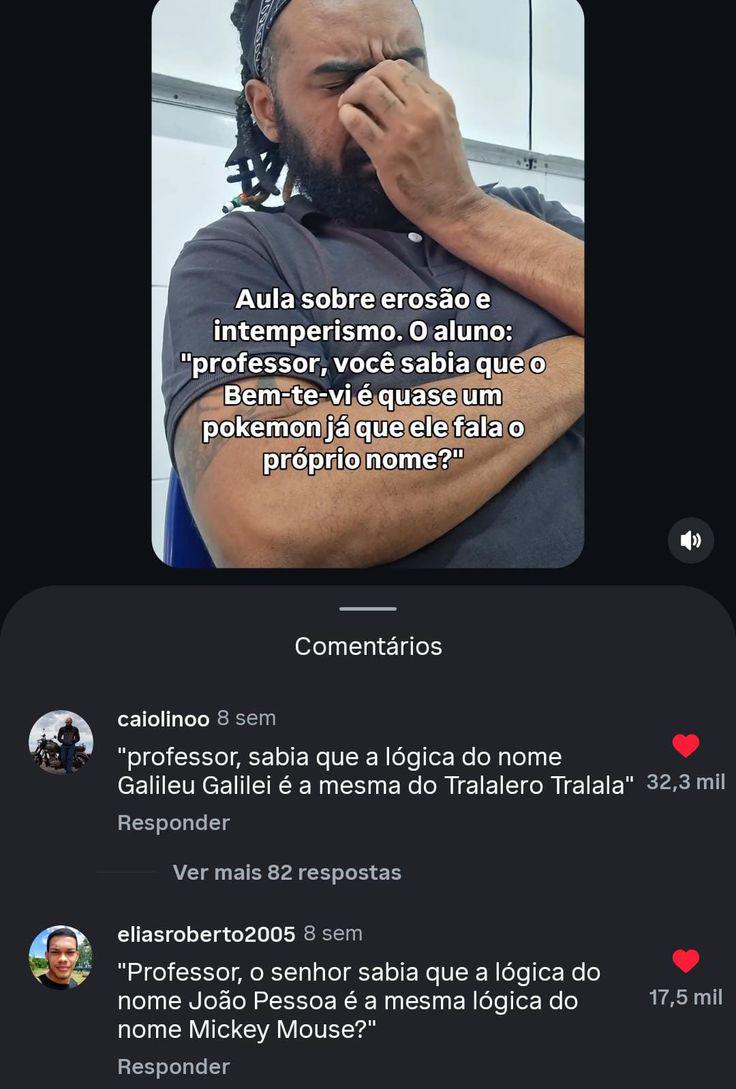Open caiolinoo's profile picture
Viewport: 736px width, 1089px height.
[61, 743]
